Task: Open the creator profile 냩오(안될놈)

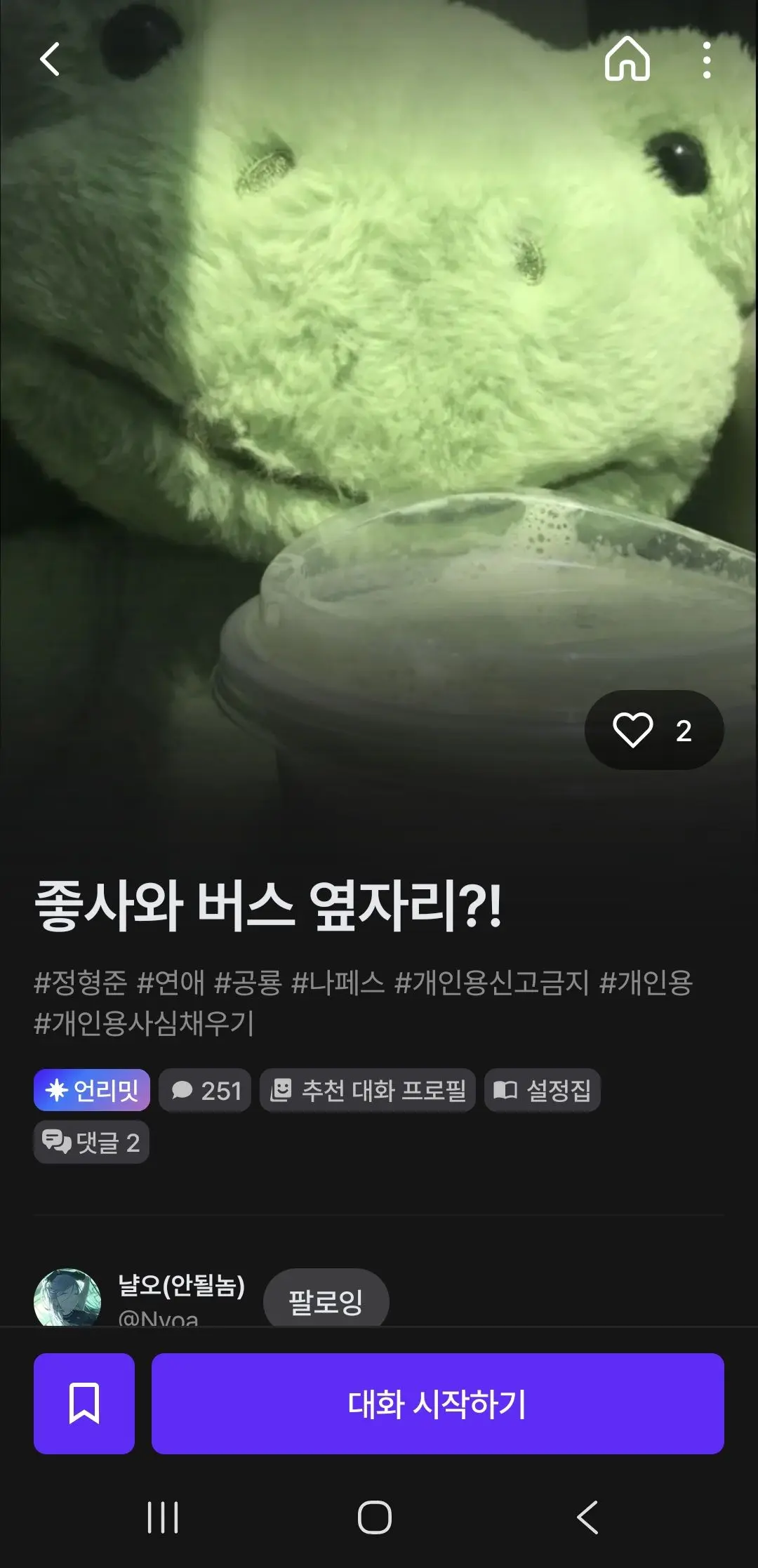Action: click(x=181, y=1286)
